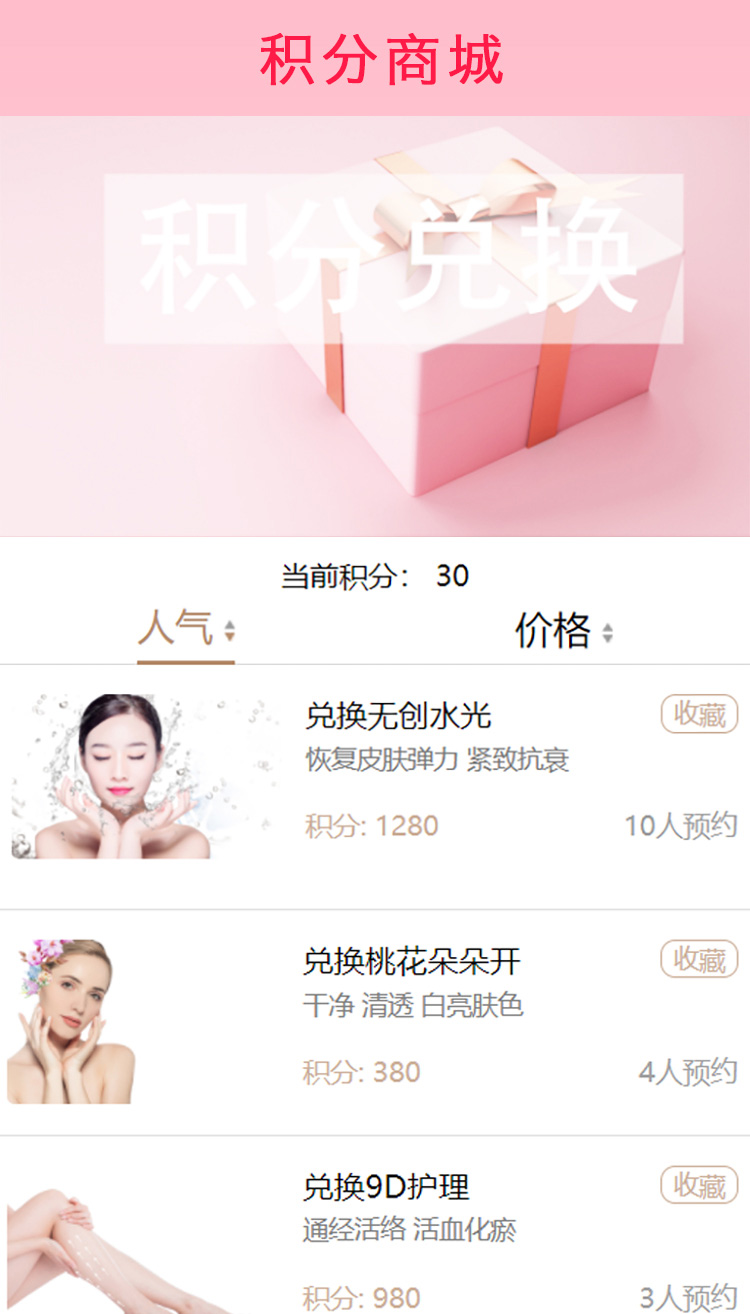Open the 积分兑换 gift box banner

click(x=375, y=326)
